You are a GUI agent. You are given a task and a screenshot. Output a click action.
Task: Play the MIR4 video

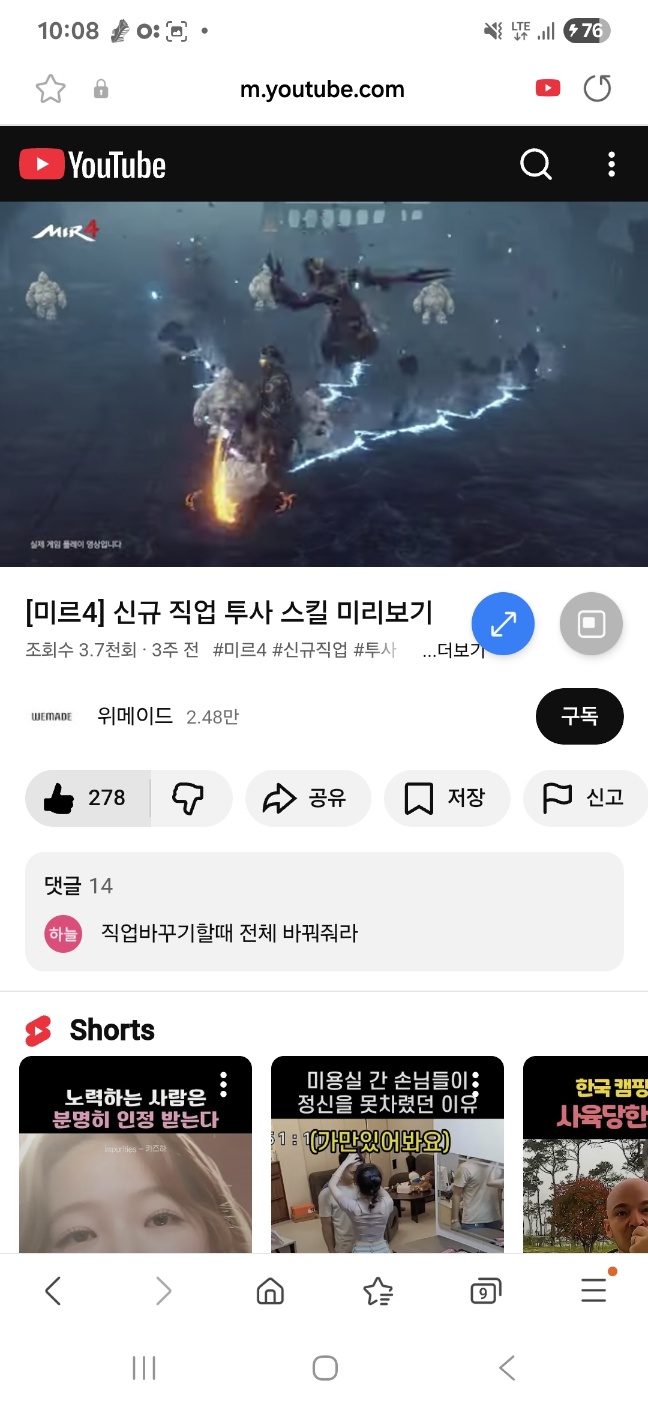324,385
